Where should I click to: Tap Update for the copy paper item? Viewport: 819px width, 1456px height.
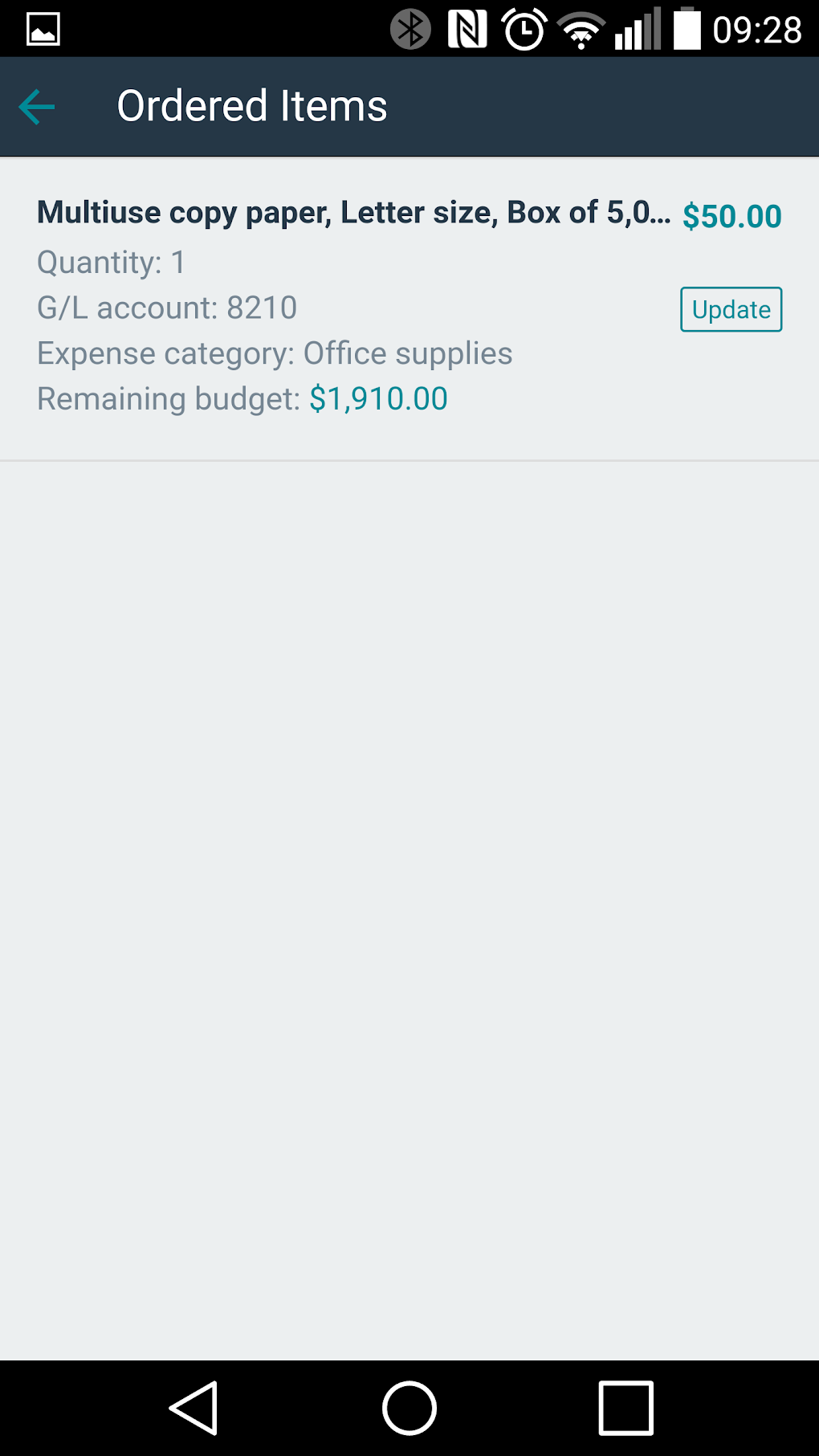click(x=731, y=309)
